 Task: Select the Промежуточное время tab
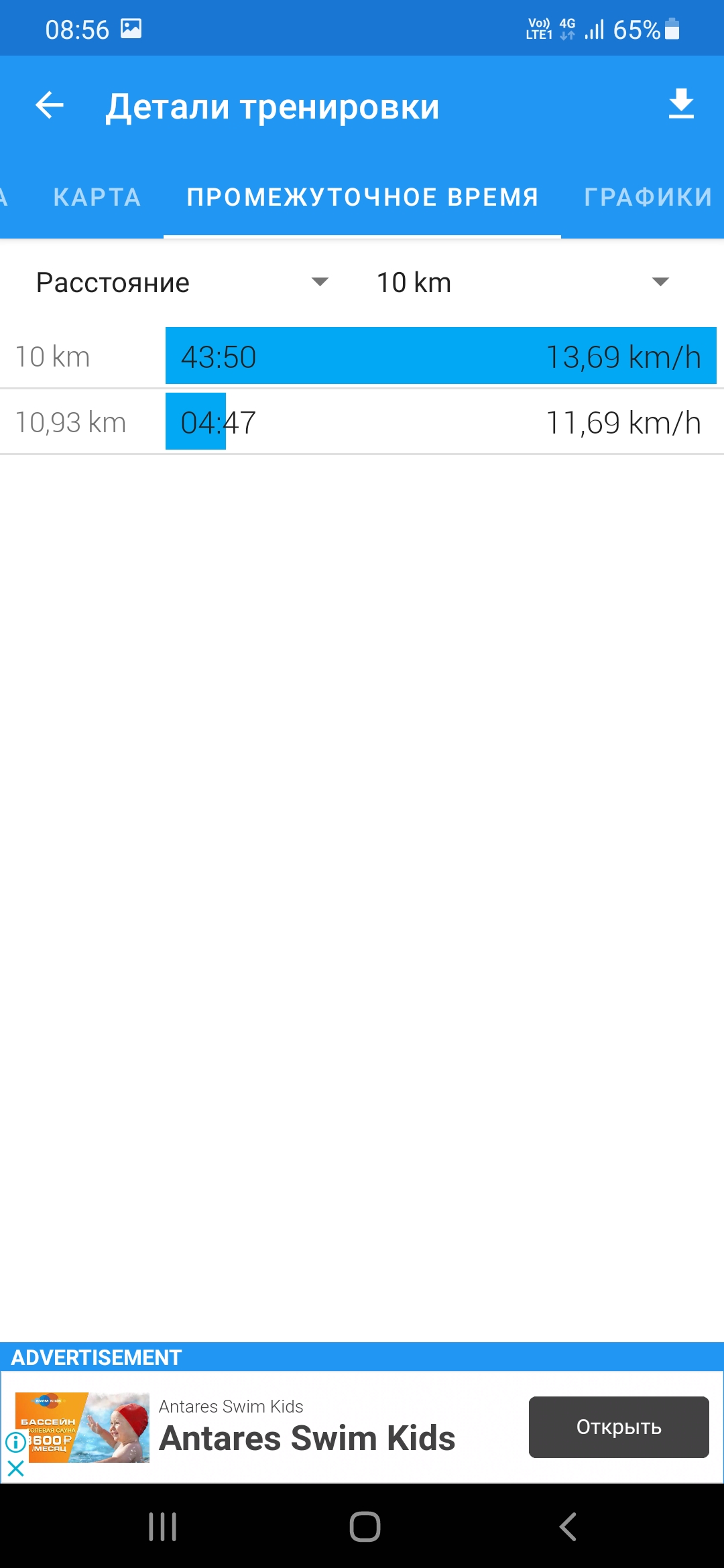pyautogui.click(x=362, y=197)
